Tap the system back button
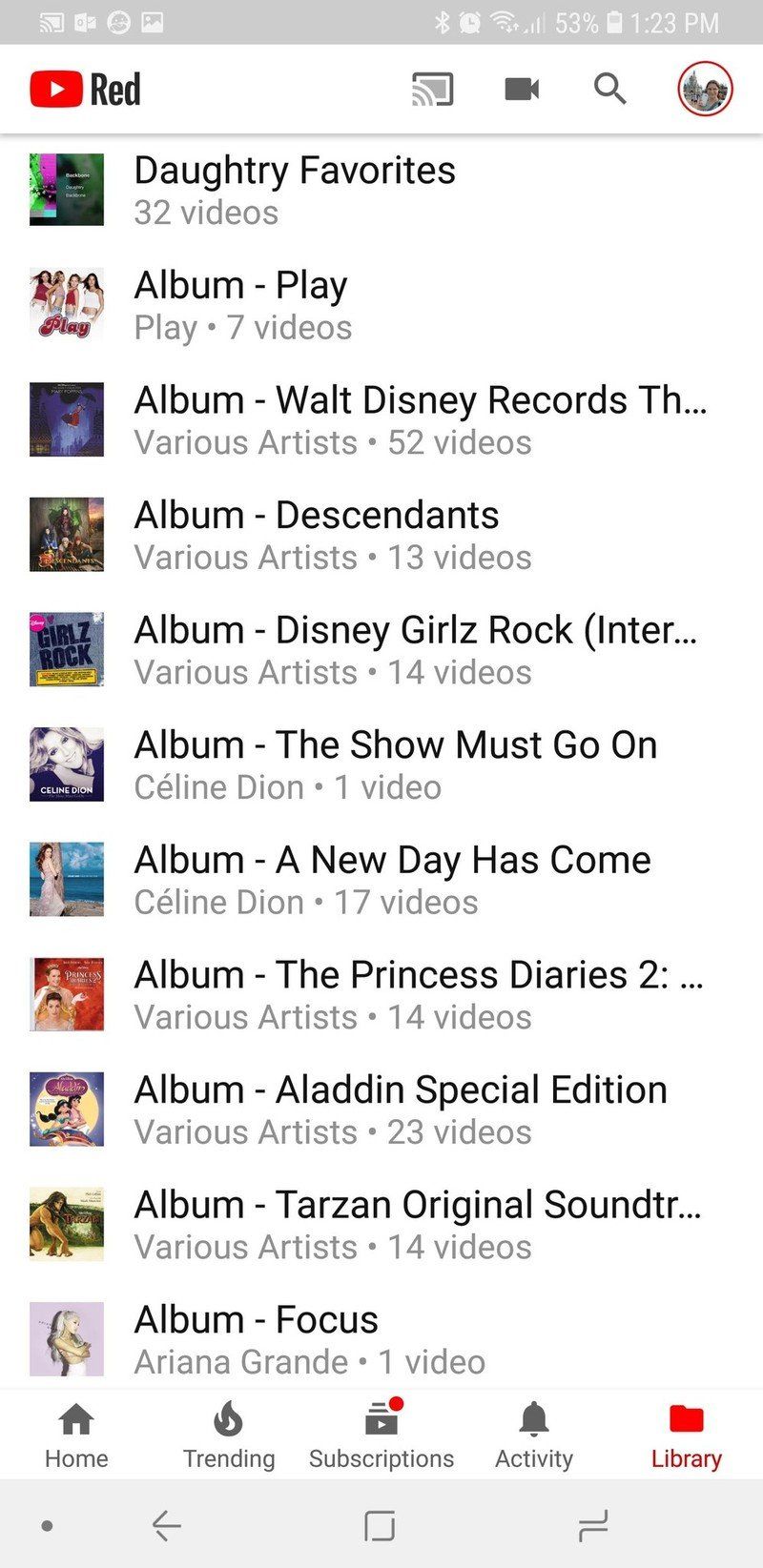This screenshot has width=763, height=1568. point(167,1526)
